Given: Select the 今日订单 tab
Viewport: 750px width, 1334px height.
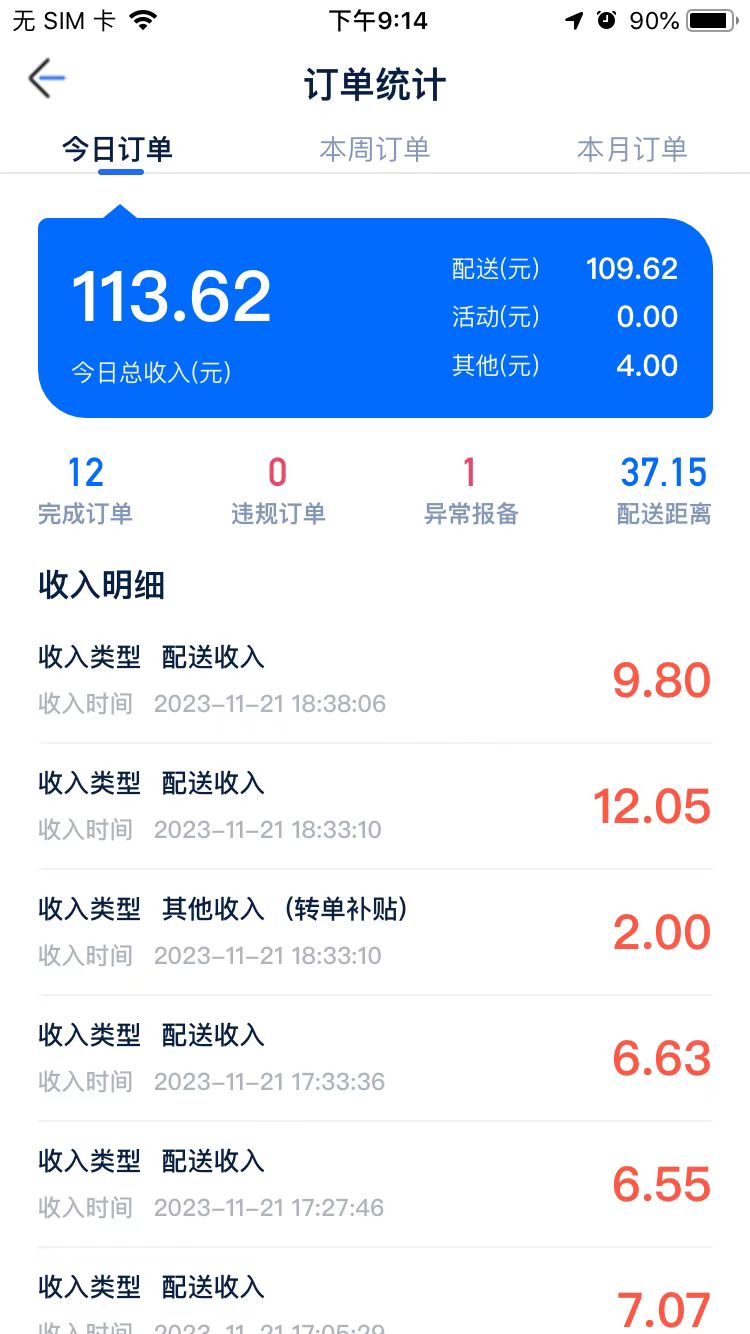Looking at the screenshot, I should click(x=119, y=148).
